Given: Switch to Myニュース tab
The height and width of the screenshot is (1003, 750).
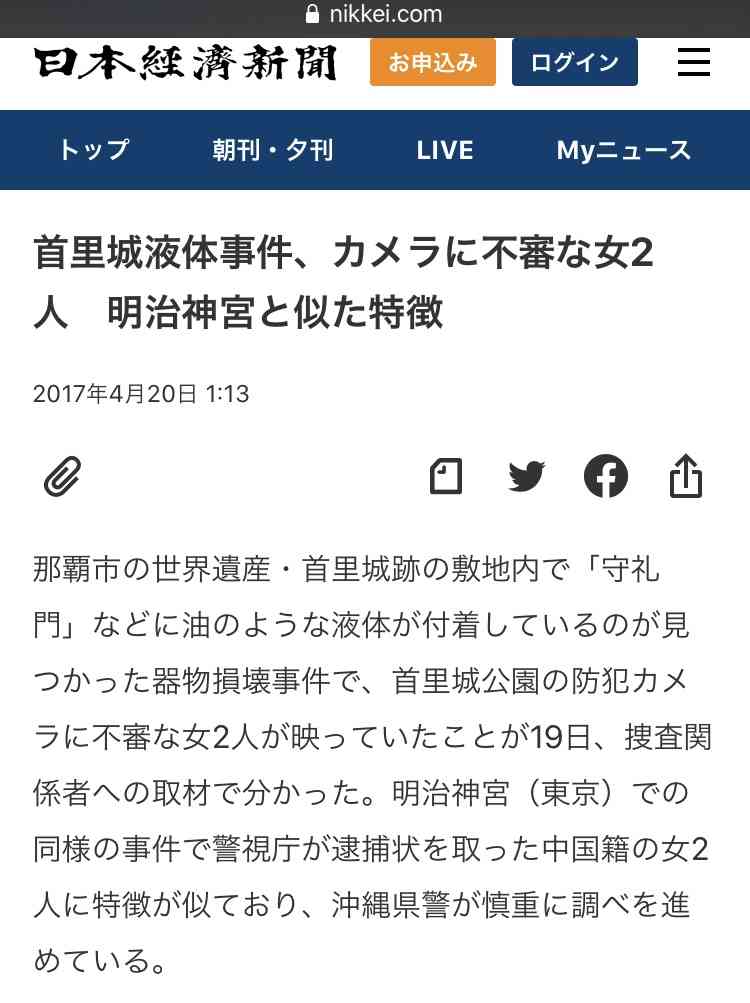Looking at the screenshot, I should click(x=623, y=150).
